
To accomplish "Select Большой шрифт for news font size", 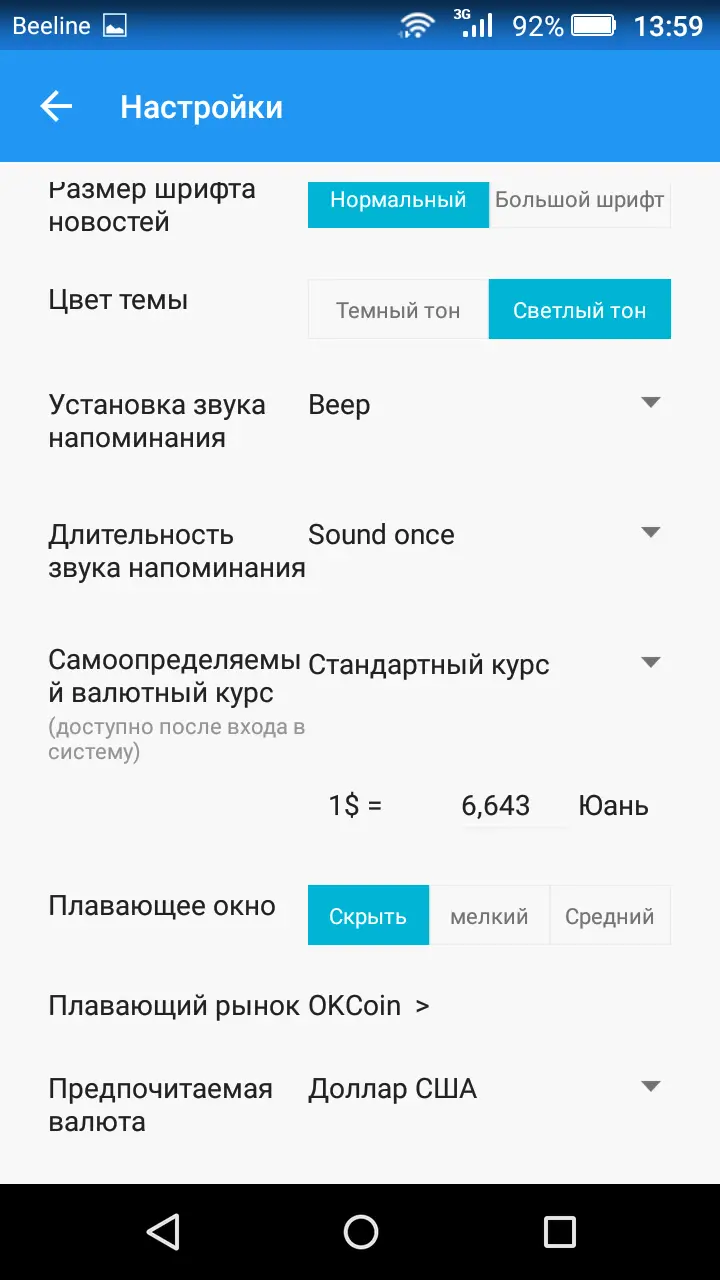I will (579, 203).
